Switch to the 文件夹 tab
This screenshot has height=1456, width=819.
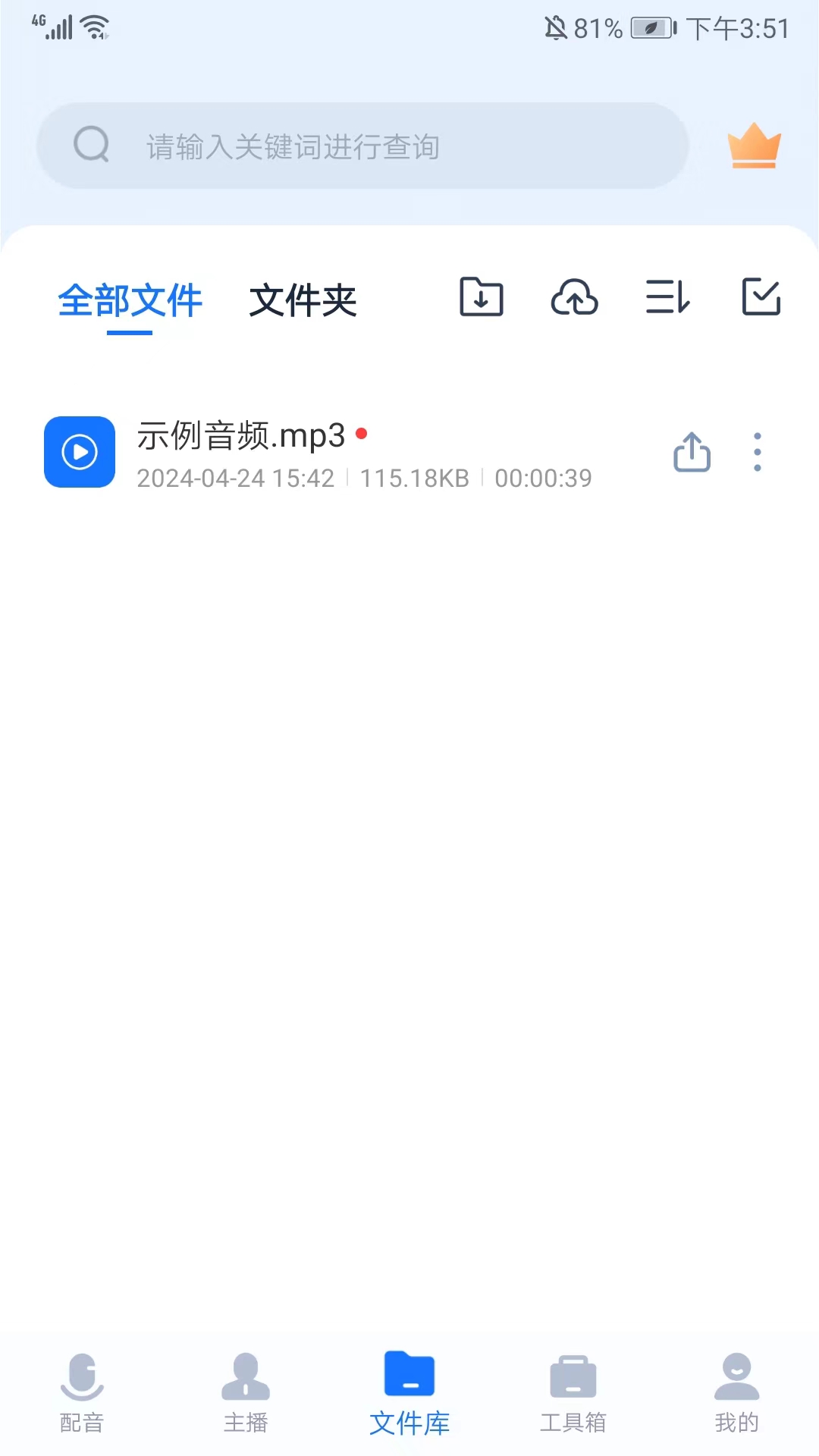(303, 300)
